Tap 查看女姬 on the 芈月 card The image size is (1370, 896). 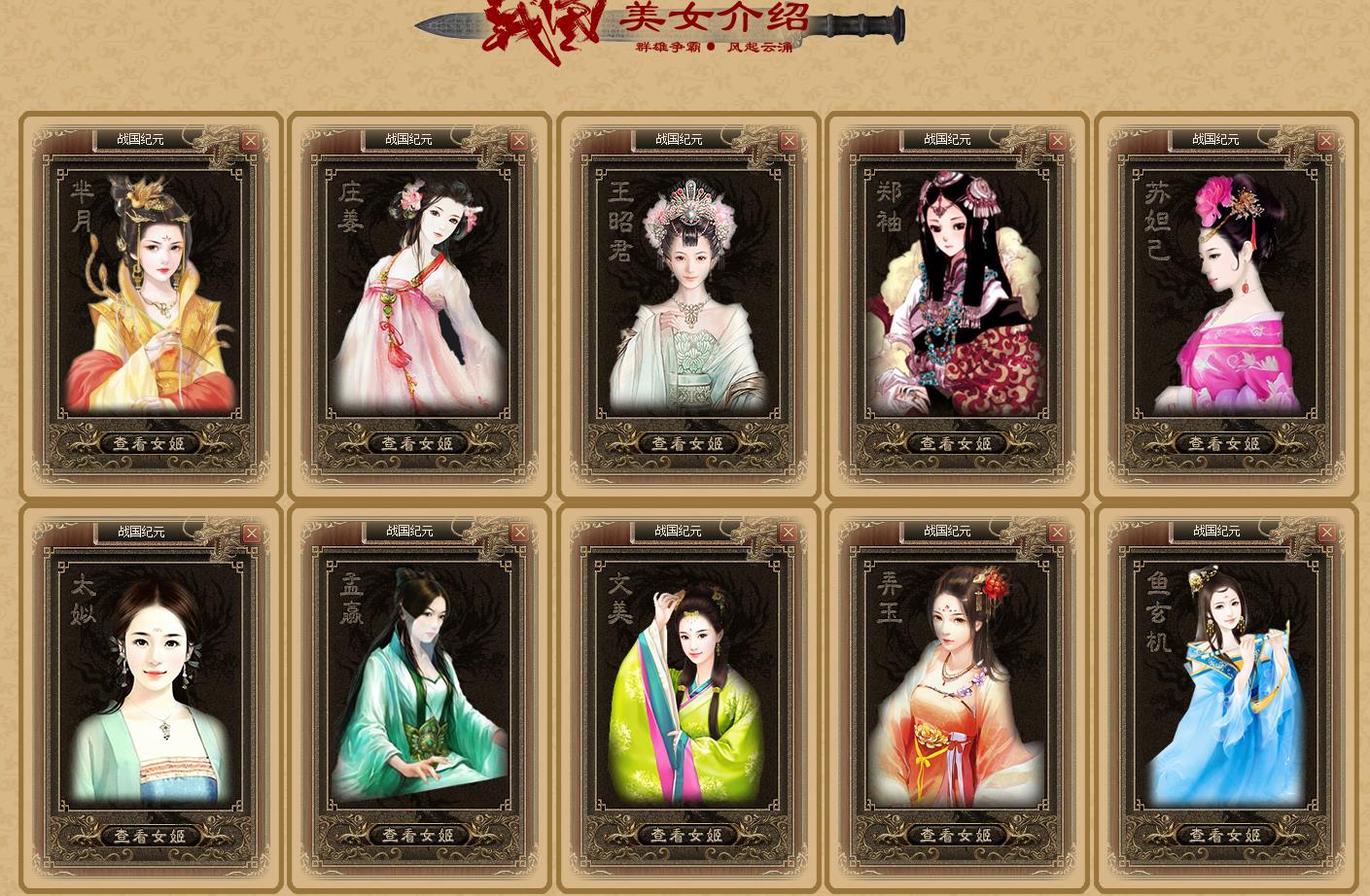[149, 443]
